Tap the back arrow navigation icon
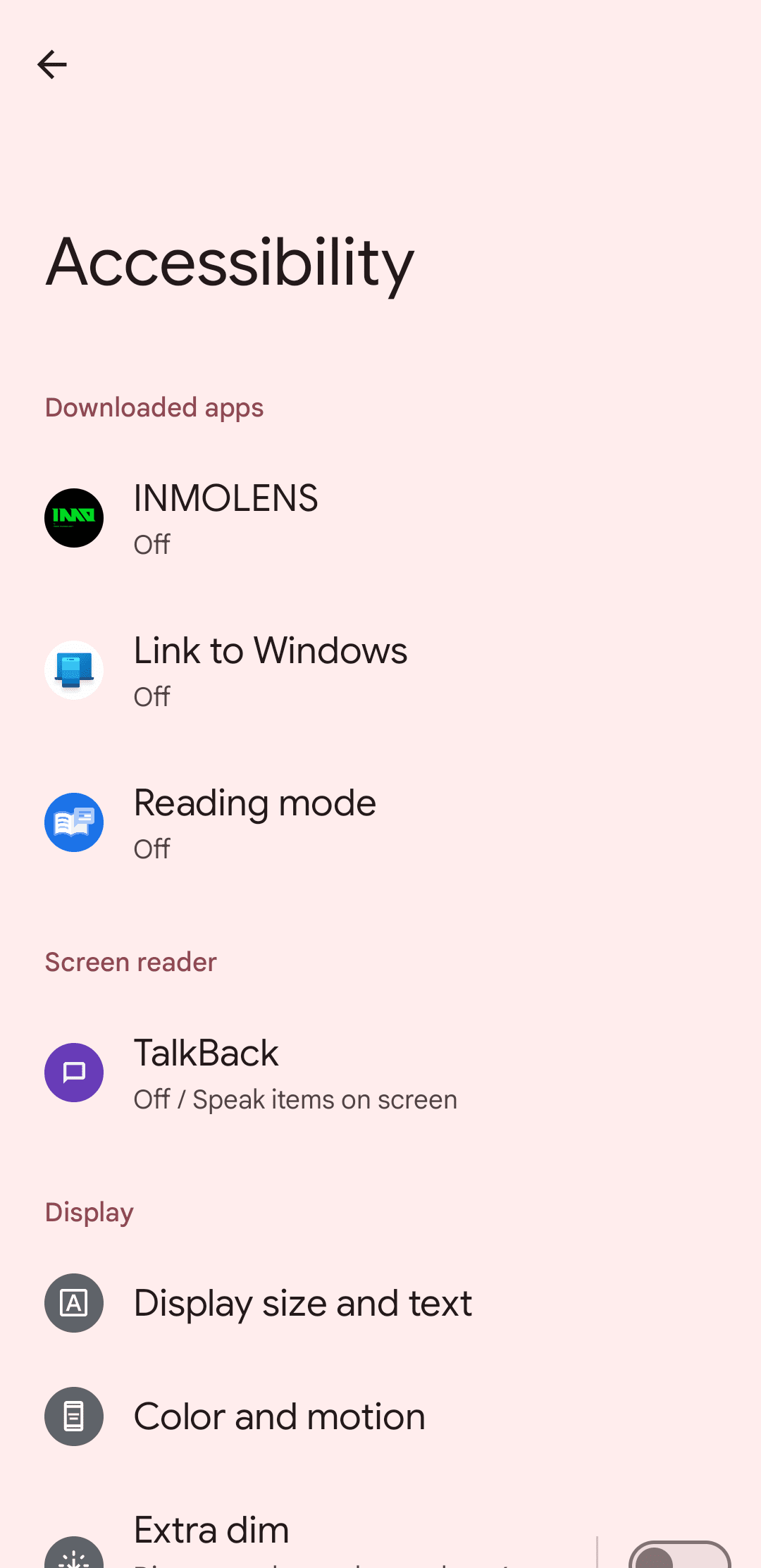761x1568 pixels. pyautogui.click(x=52, y=65)
